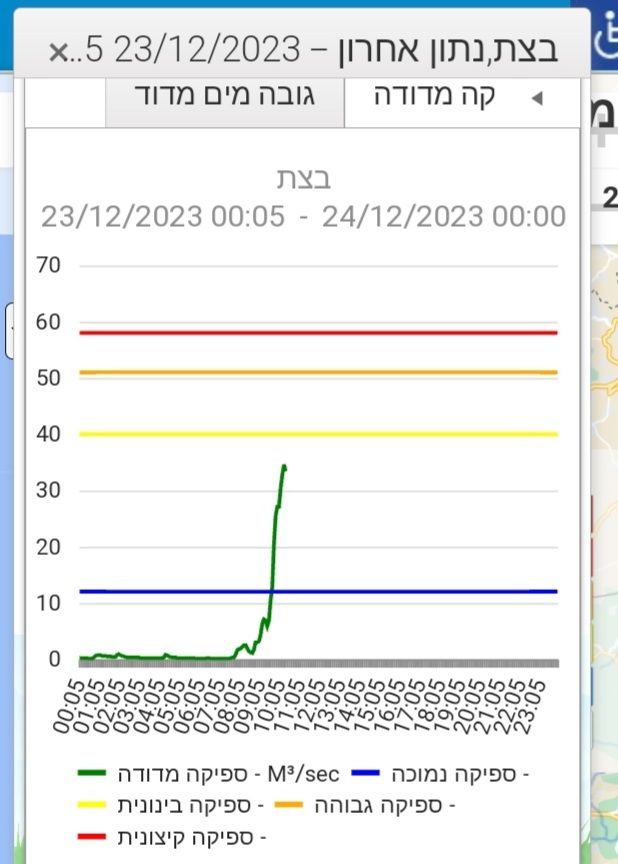Screen dimensions: 618x864
Task: Close the בצת data popup
Action: [57, 50]
